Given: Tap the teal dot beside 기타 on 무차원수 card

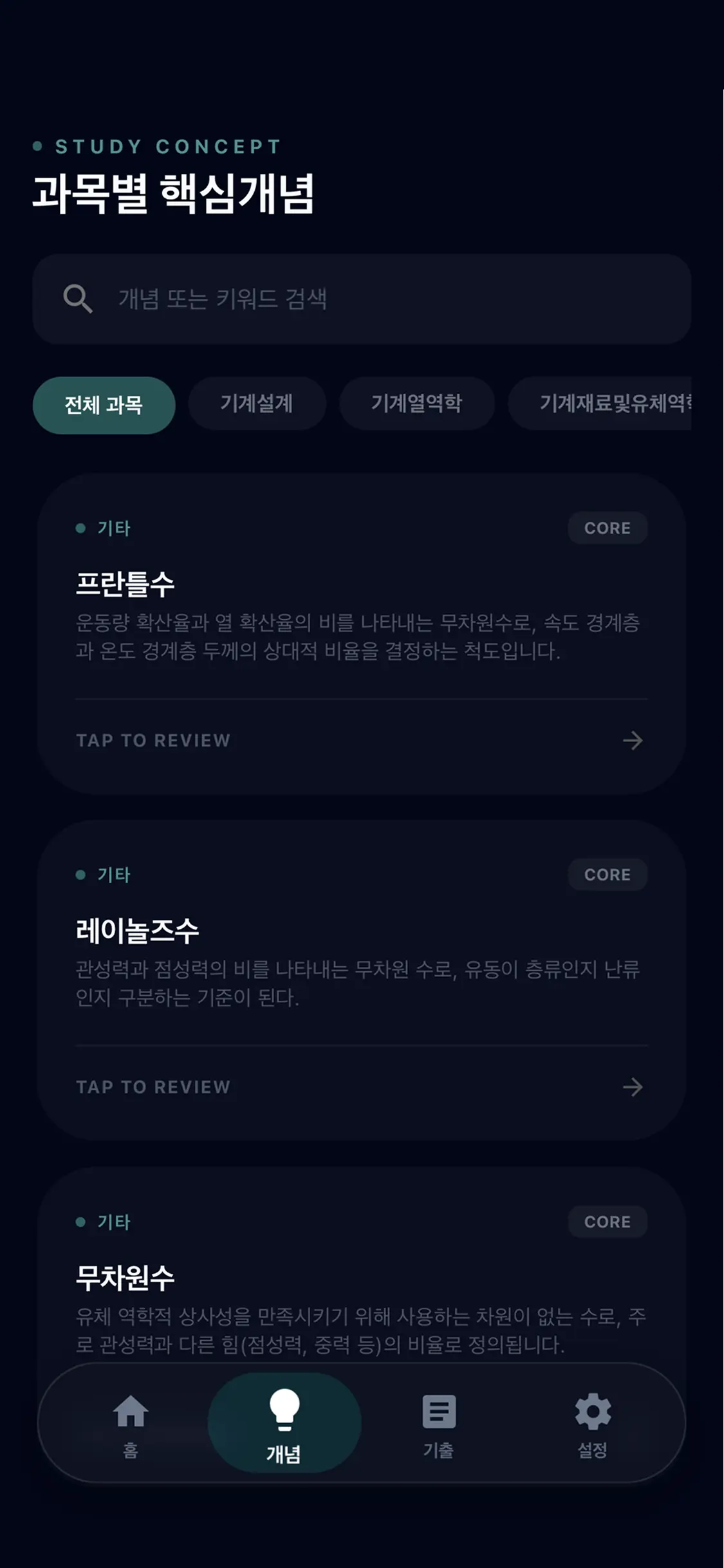Looking at the screenshot, I should pos(79,1221).
